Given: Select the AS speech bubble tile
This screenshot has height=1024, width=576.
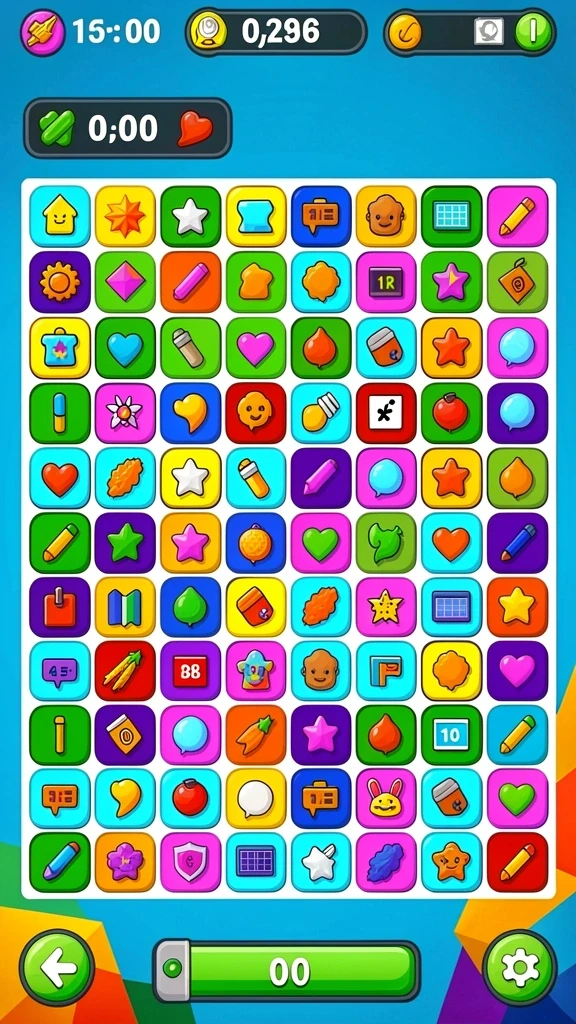Looking at the screenshot, I should coord(60,671).
